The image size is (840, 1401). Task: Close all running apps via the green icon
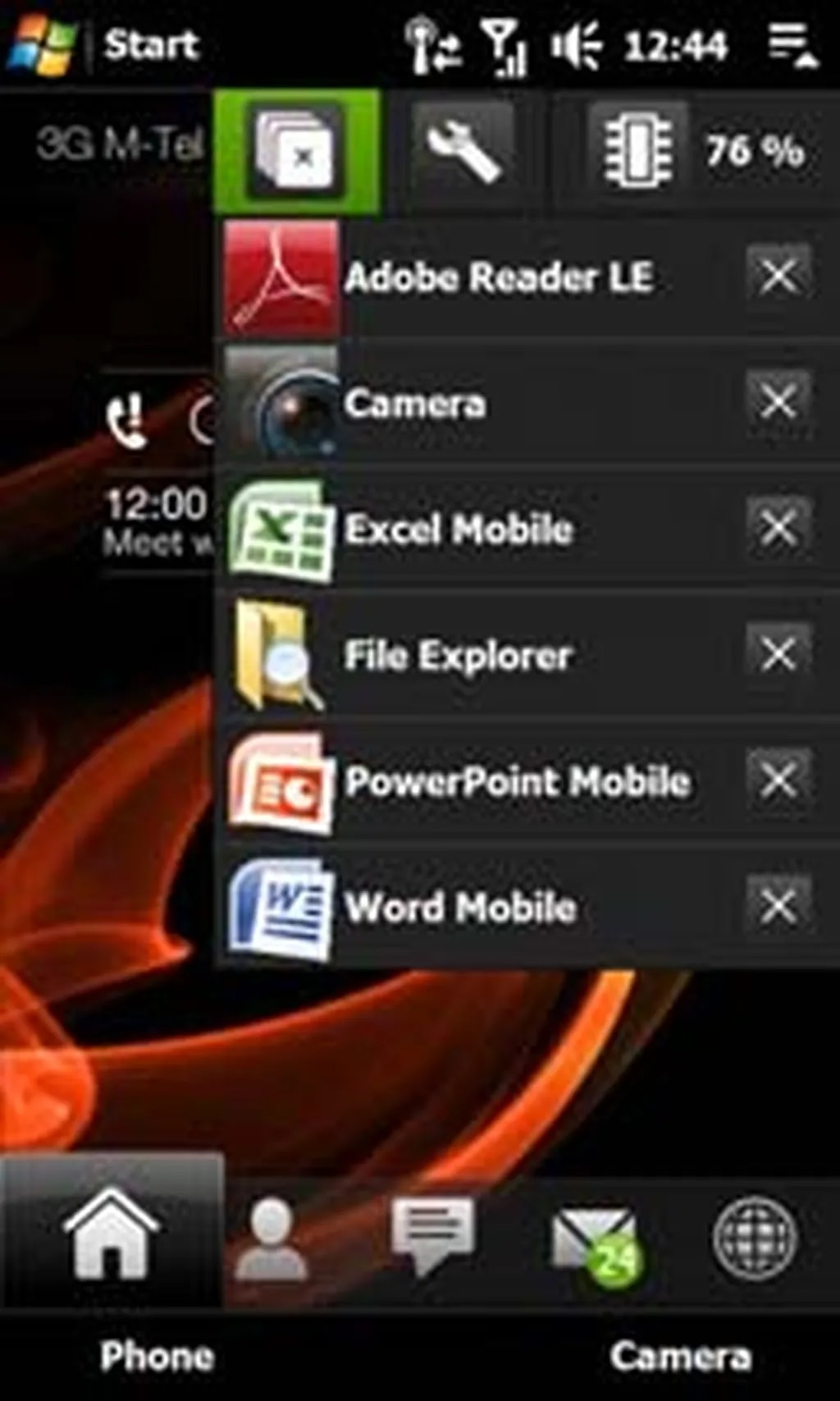coord(296,152)
